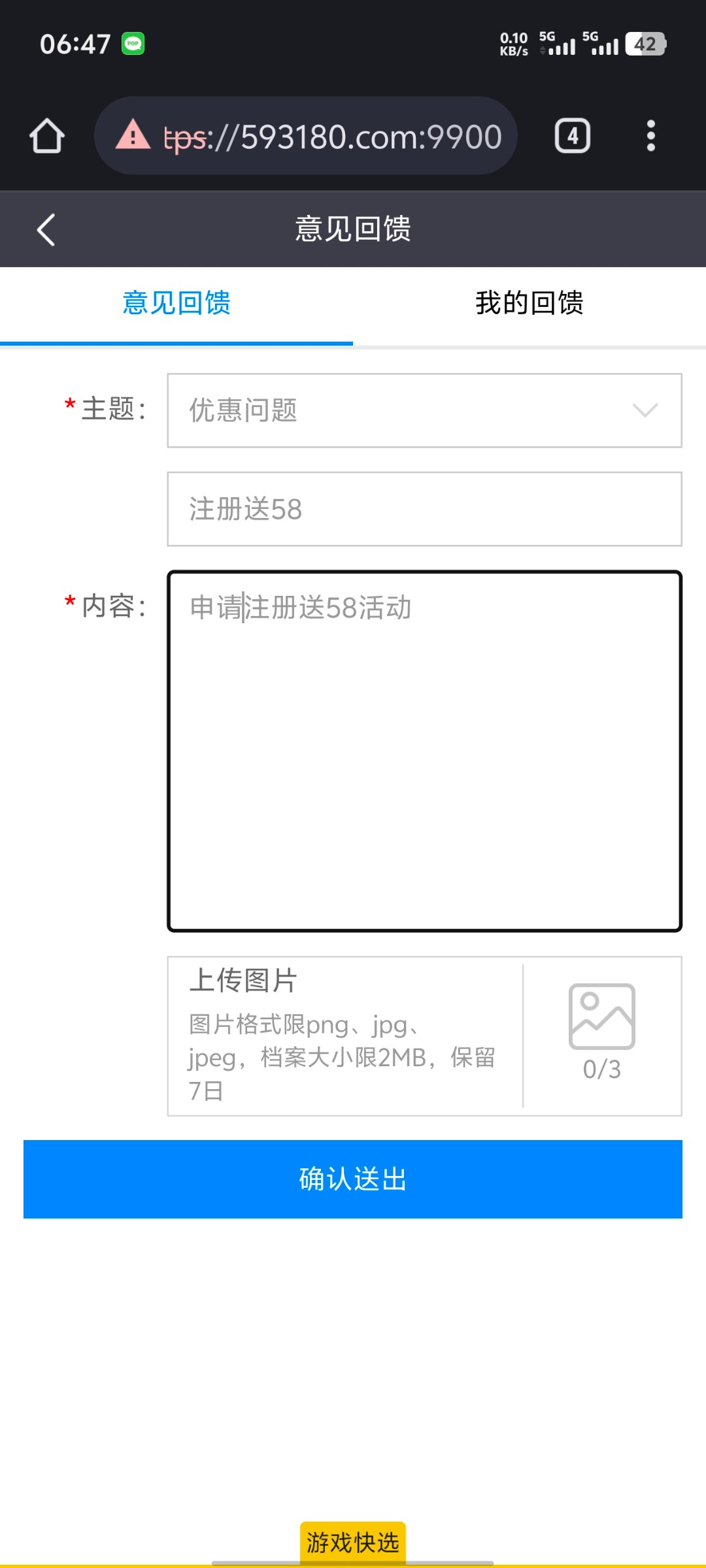
Task: Expand the 主题 dropdown showing 优惠问题
Action: pos(425,410)
